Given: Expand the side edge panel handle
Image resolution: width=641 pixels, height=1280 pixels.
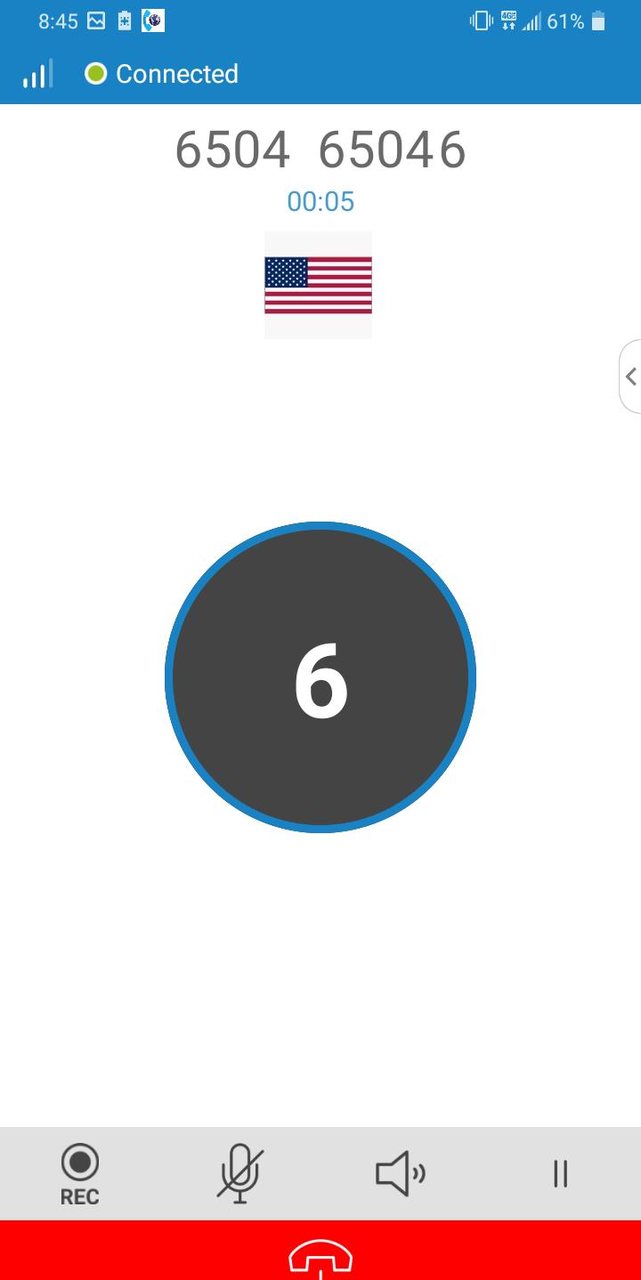Looking at the screenshot, I should (x=630, y=376).
